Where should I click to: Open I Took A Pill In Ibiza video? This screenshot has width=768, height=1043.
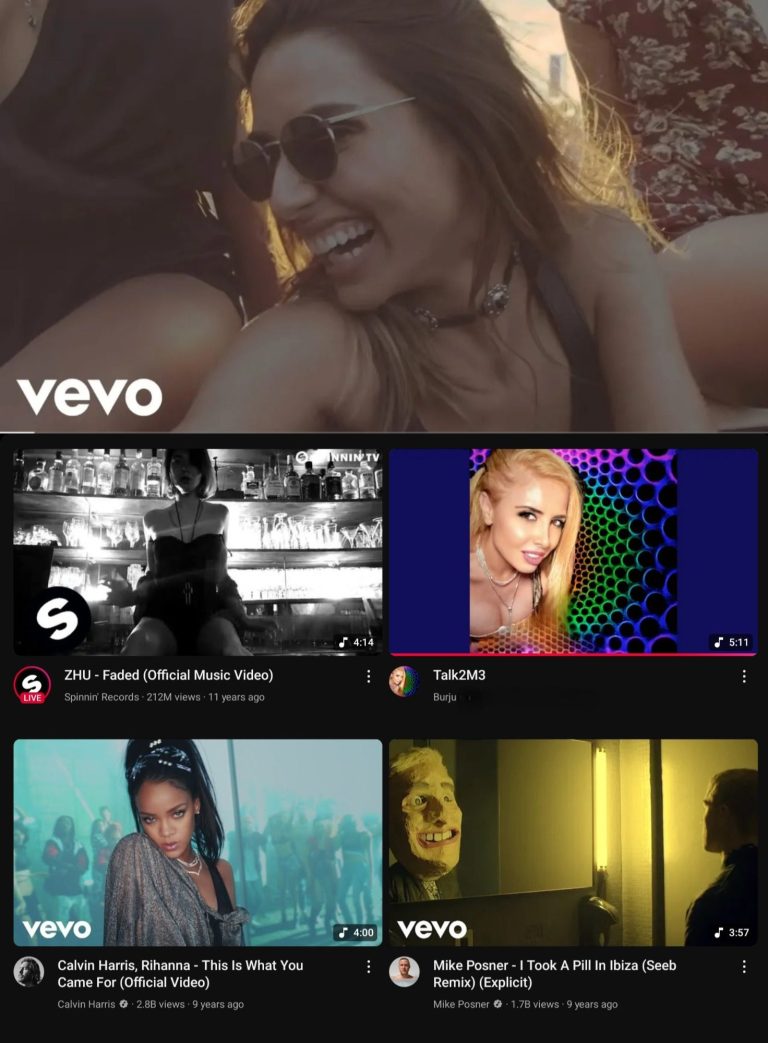573,842
